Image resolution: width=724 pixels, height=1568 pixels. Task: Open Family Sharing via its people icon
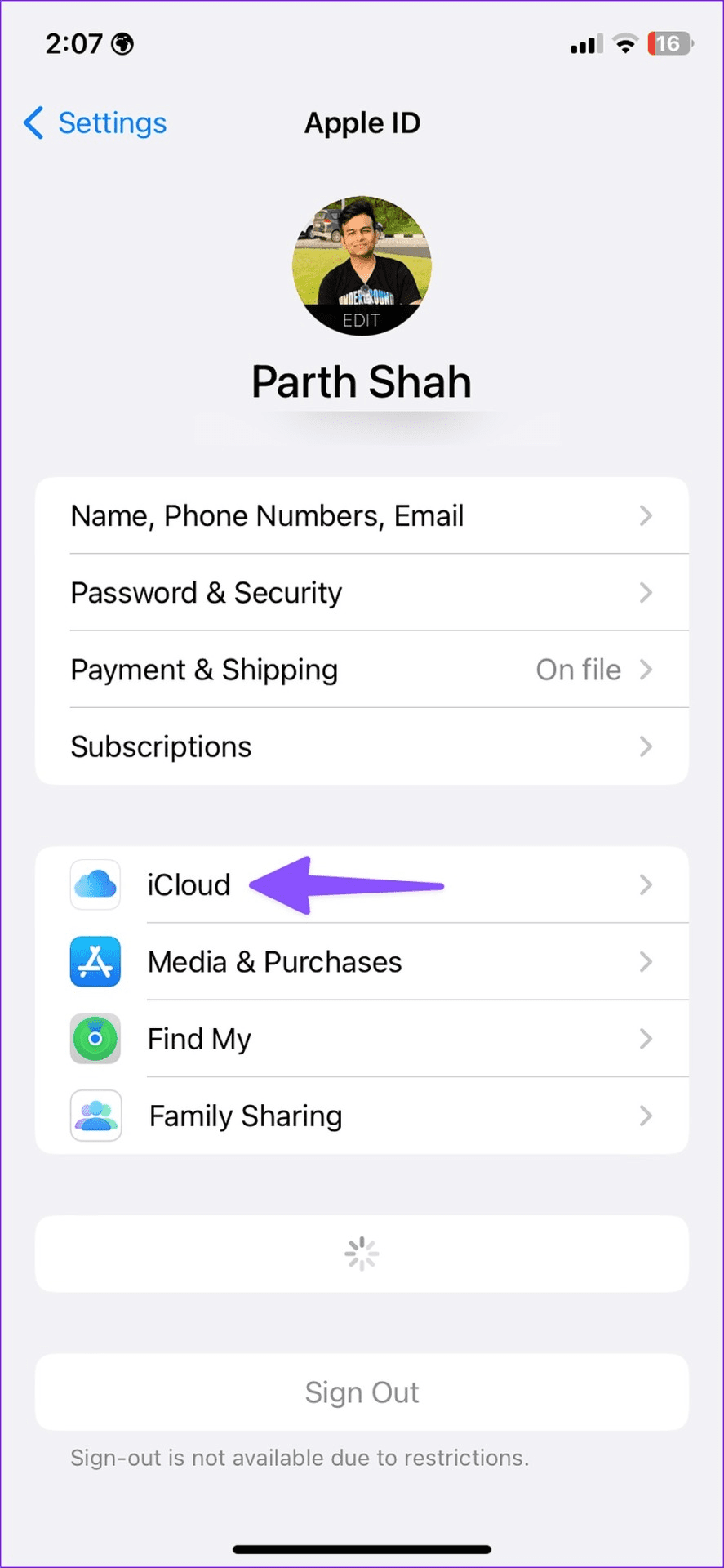(95, 1116)
